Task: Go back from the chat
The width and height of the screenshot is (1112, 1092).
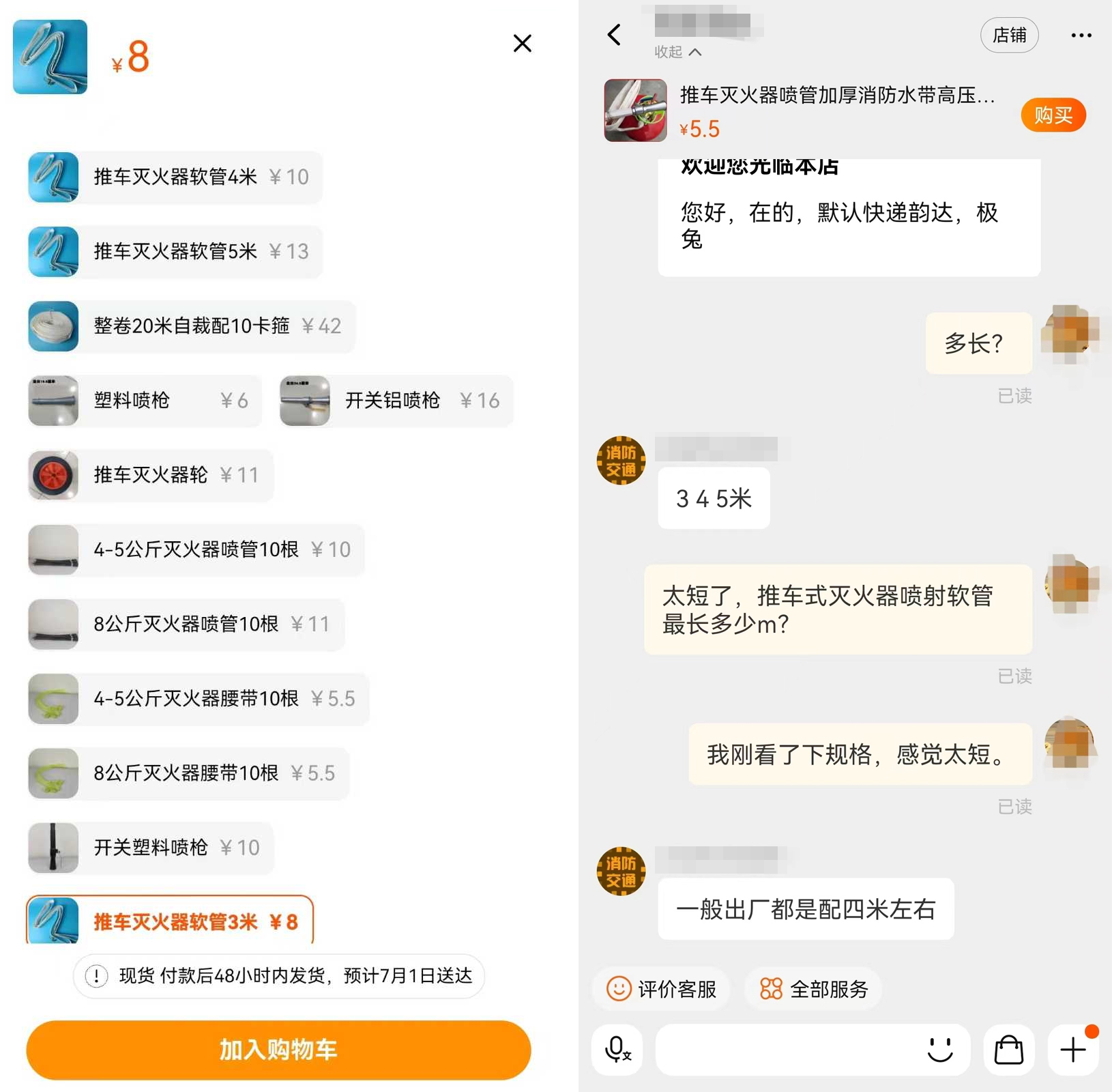Action: (x=614, y=35)
